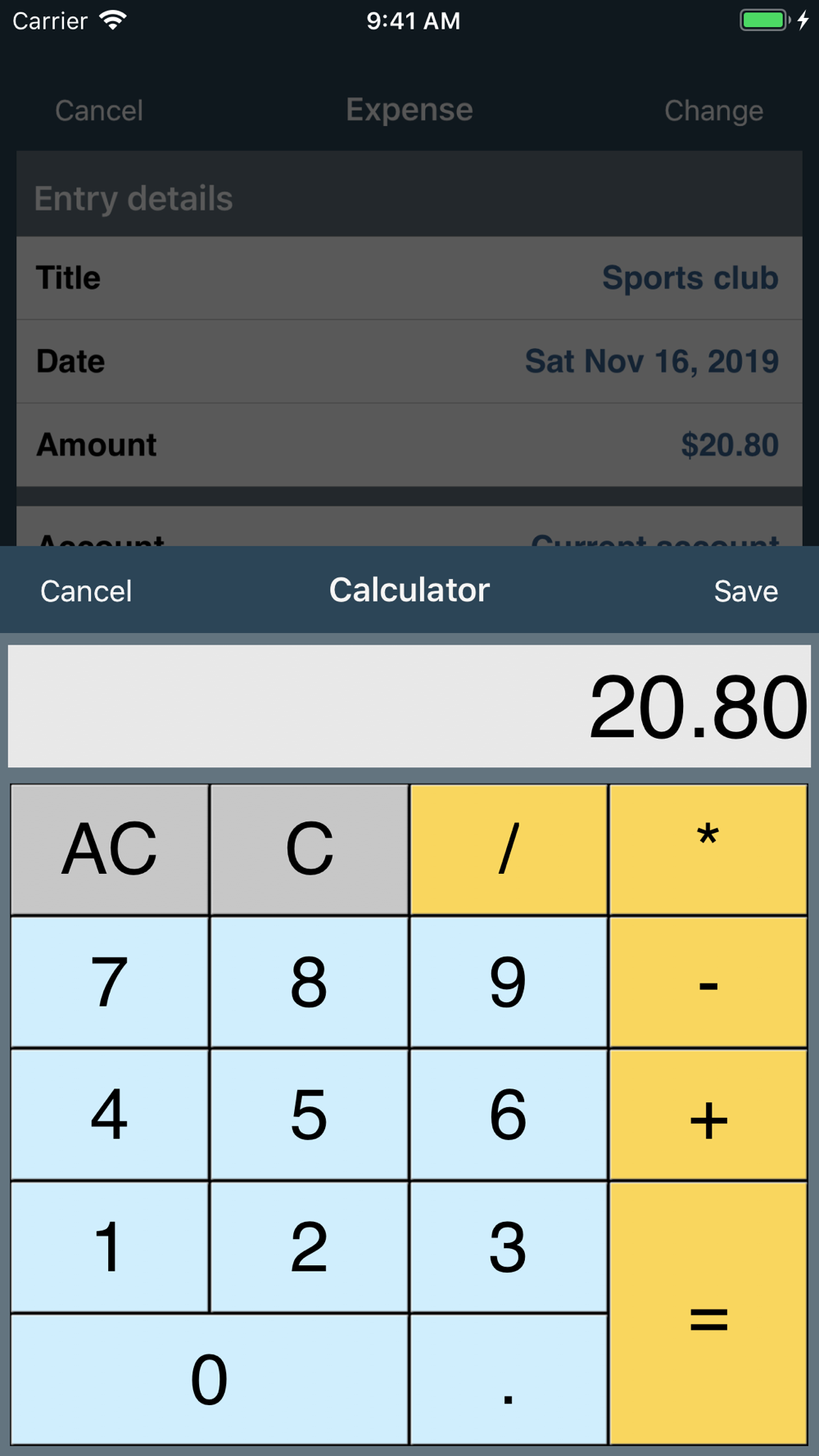Select the multiply operator
Screen dimensions: 819x1456
tap(708, 849)
